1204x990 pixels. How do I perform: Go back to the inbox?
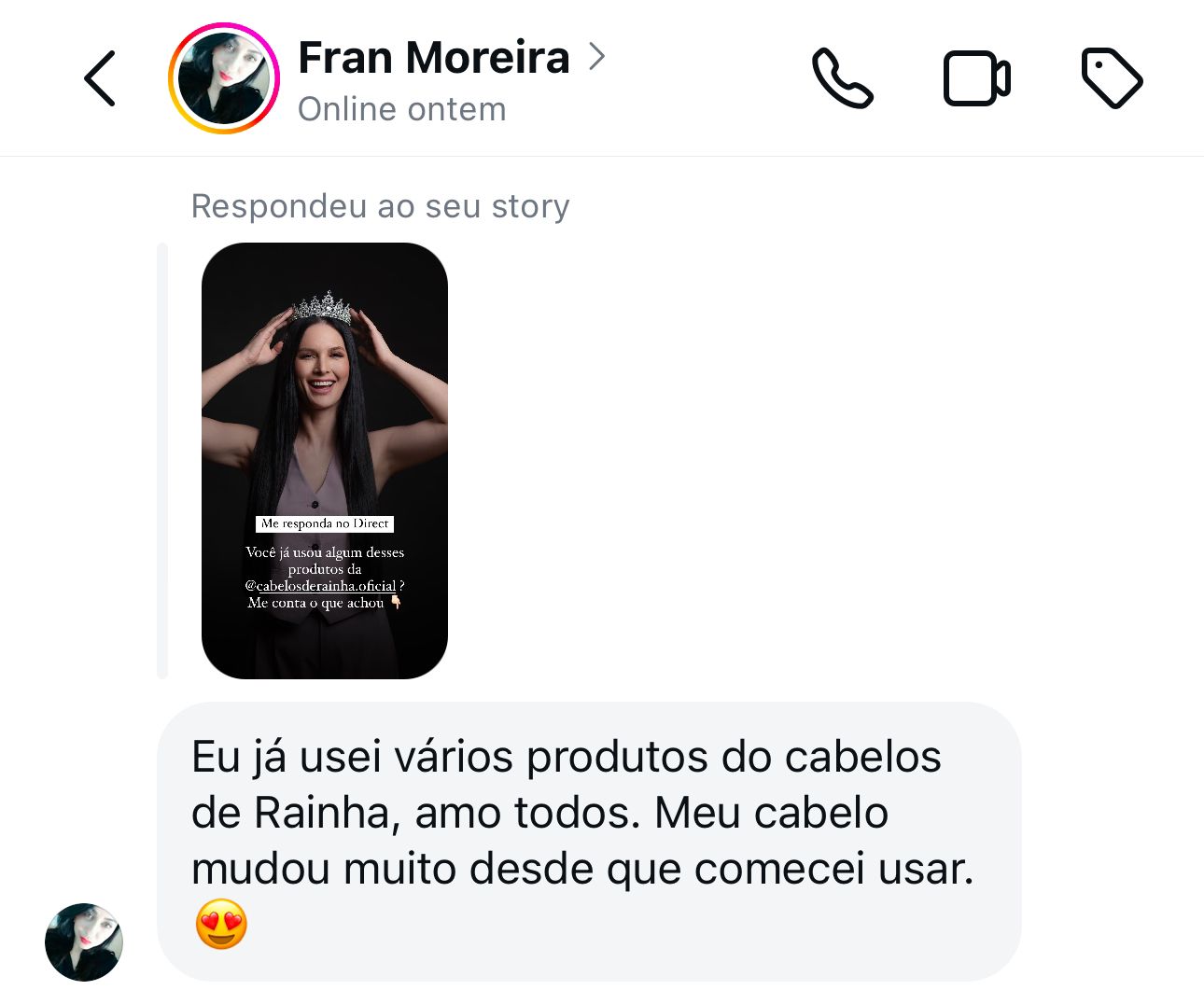click(100, 78)
